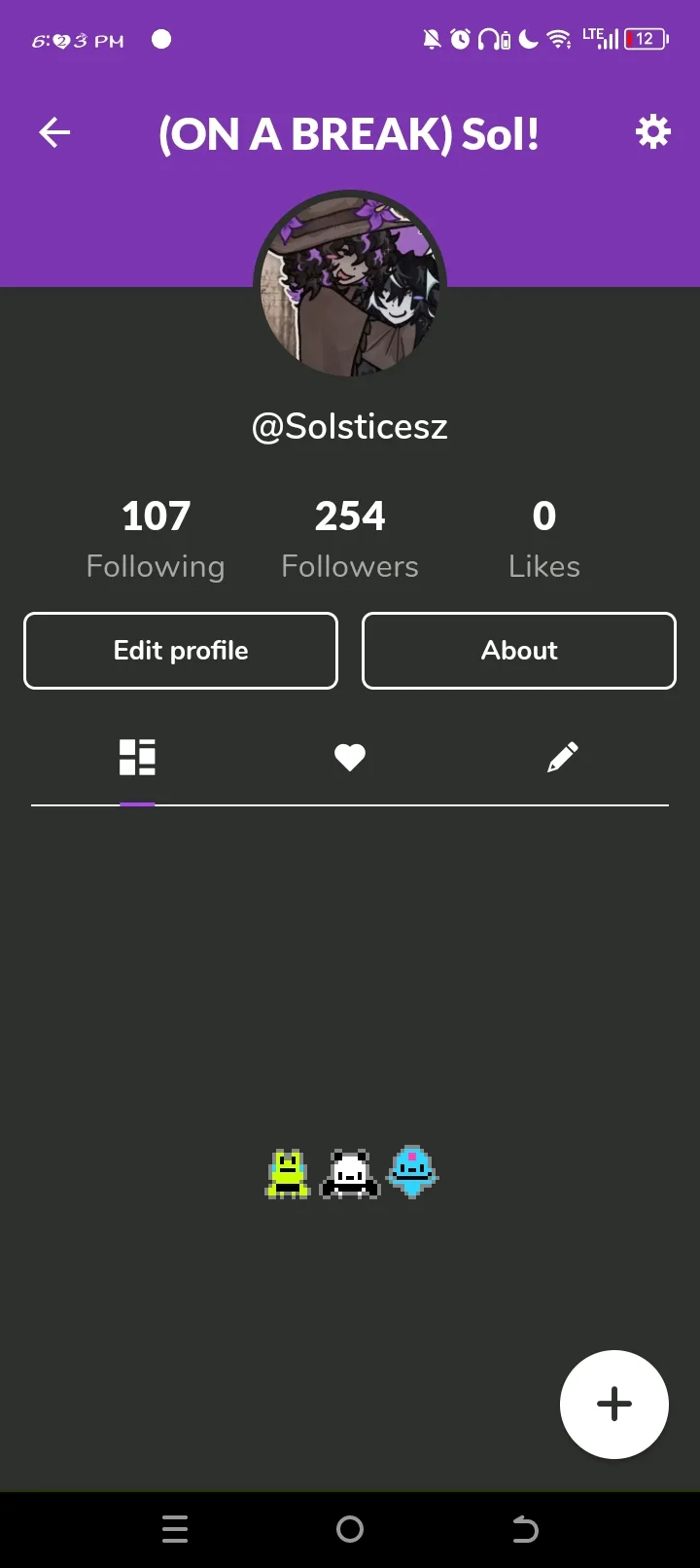Open the profile avatar picture
This screenshot has width=700, height=1568.
pos(350,284)
